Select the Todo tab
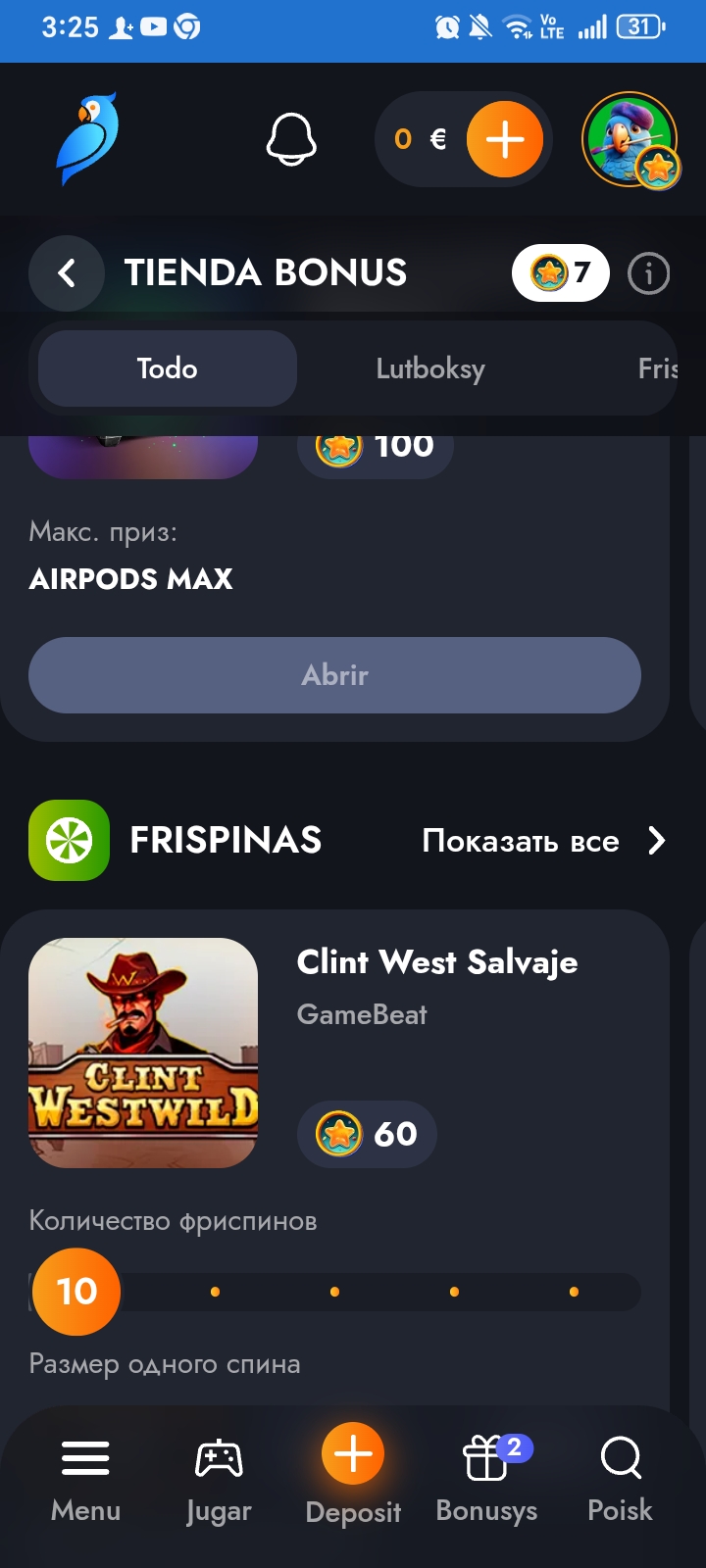 tap(167, 368)
